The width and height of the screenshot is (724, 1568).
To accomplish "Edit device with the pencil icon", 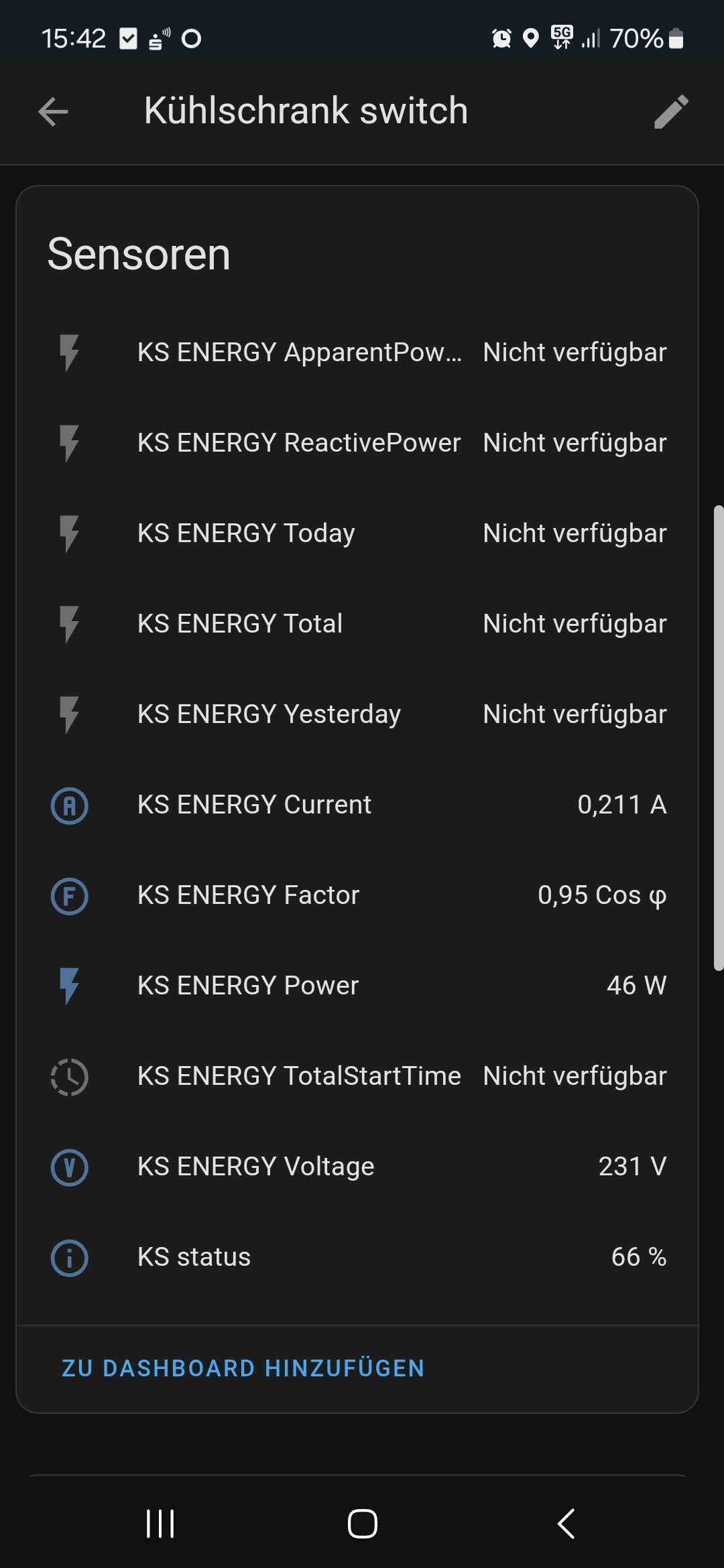I will [x=671, y=111].
